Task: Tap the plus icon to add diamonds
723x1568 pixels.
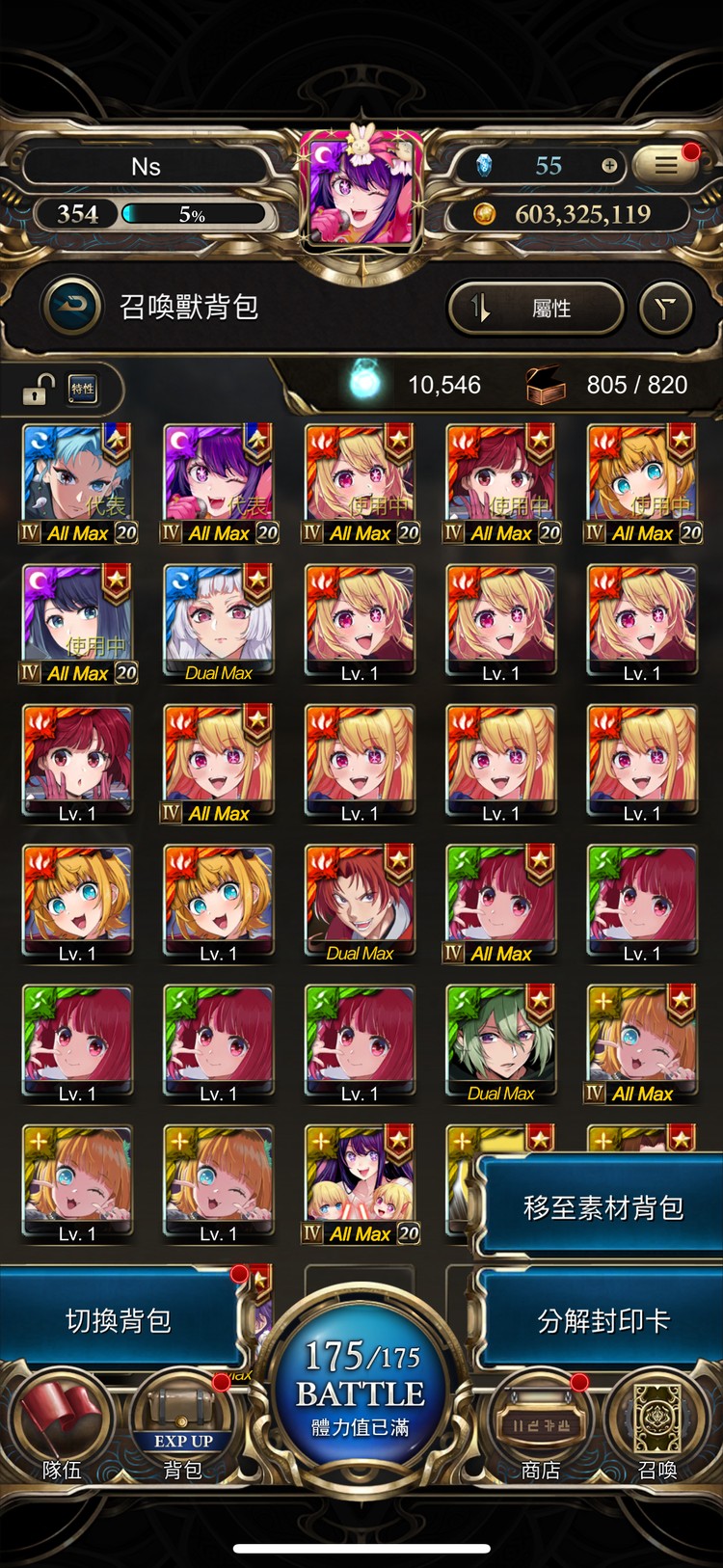Action: coord(609,166)
